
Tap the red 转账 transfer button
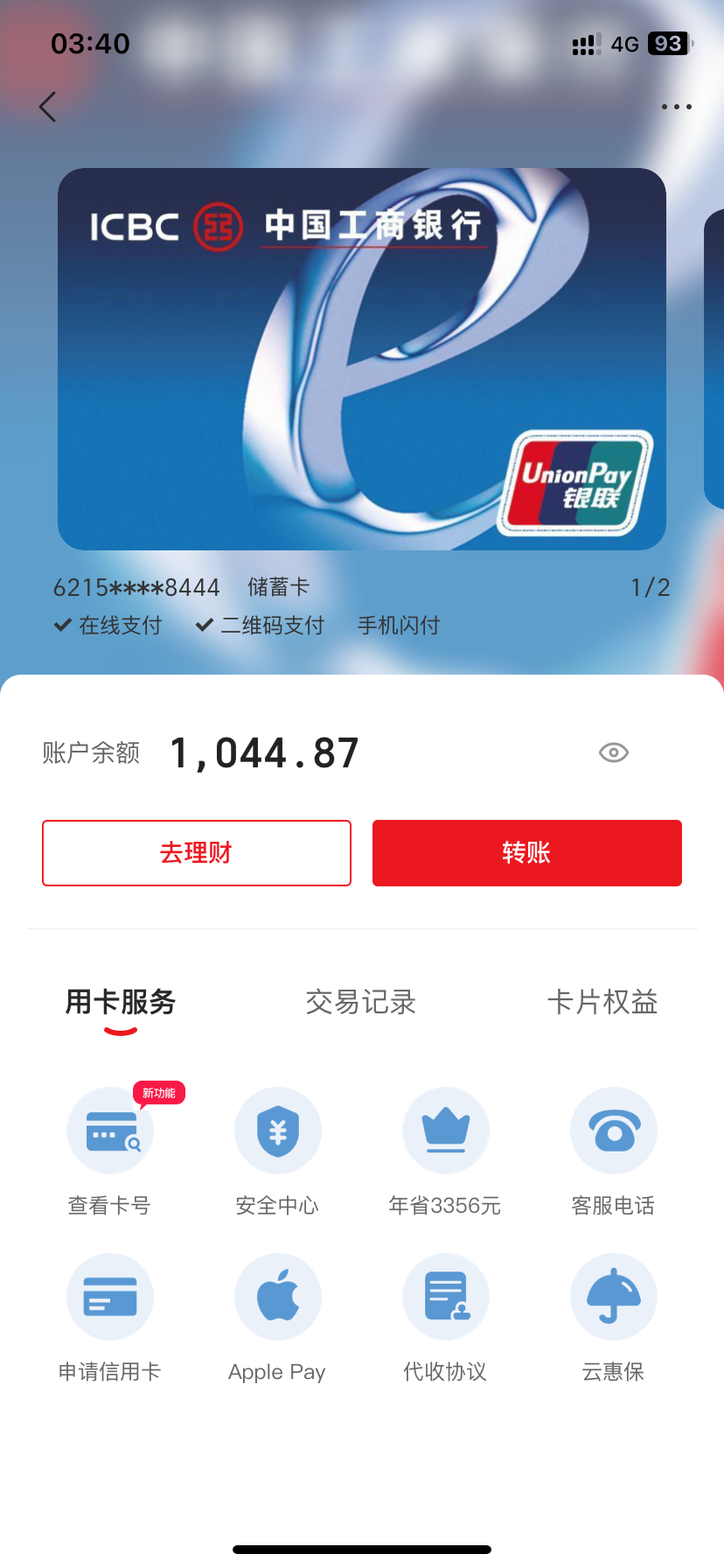point(527,853)
